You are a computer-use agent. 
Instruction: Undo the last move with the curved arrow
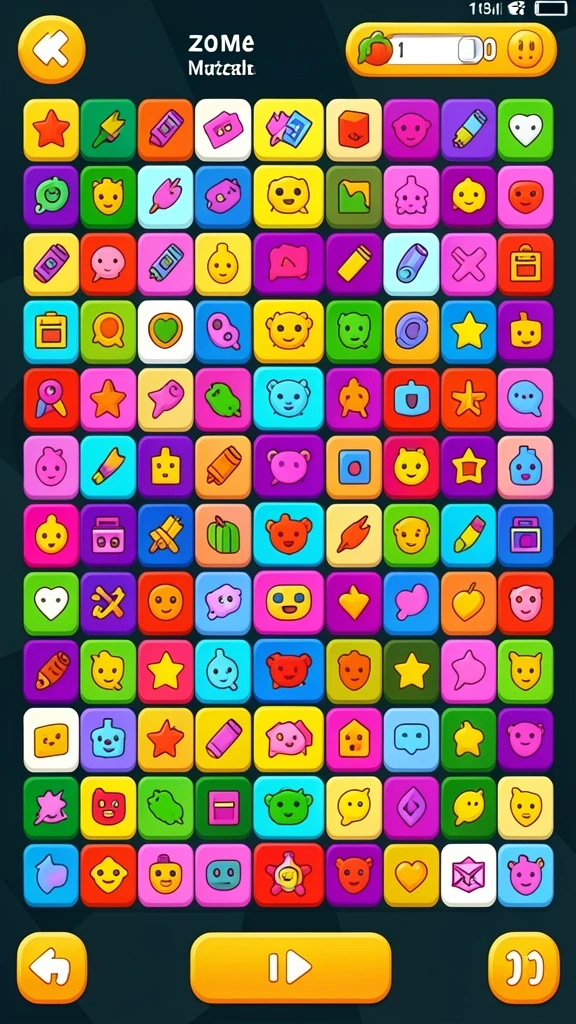[52, 967]
